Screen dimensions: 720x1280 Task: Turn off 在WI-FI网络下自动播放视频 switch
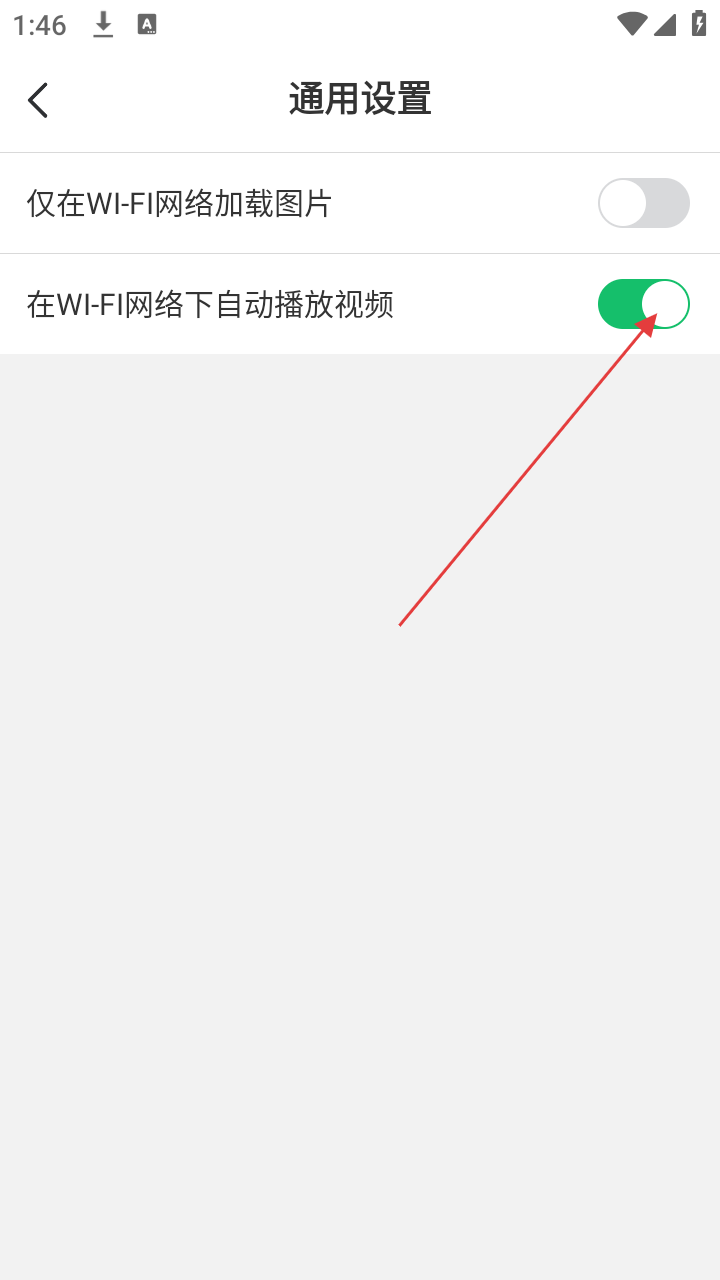[x=643, y=304]
